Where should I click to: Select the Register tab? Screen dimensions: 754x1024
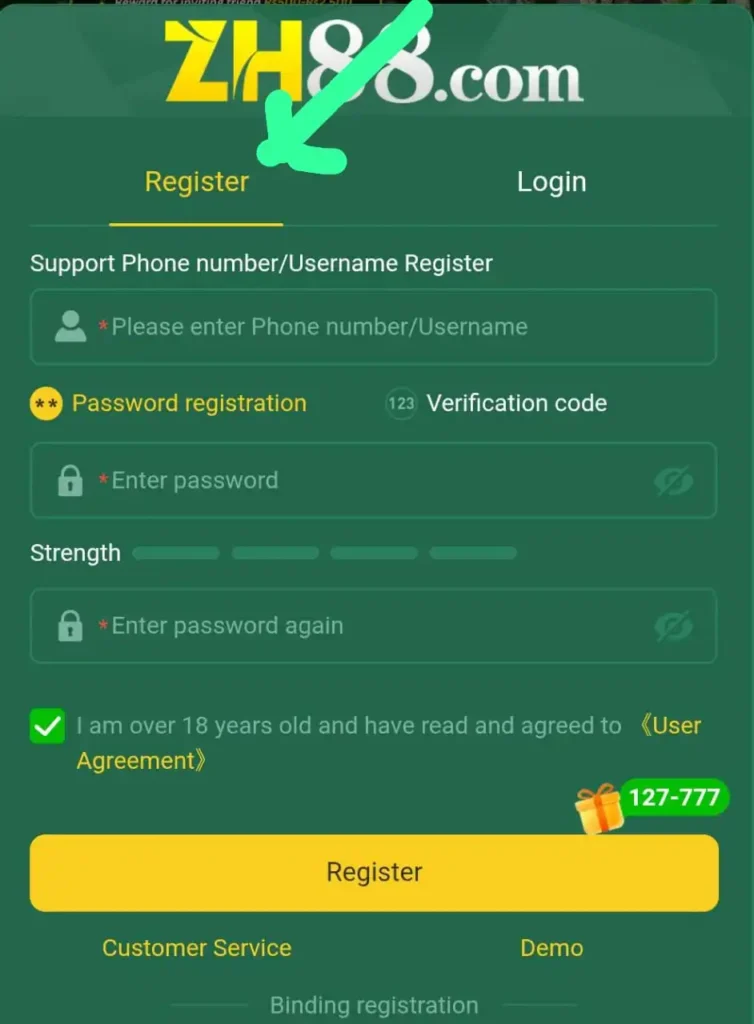click(196, 182)
